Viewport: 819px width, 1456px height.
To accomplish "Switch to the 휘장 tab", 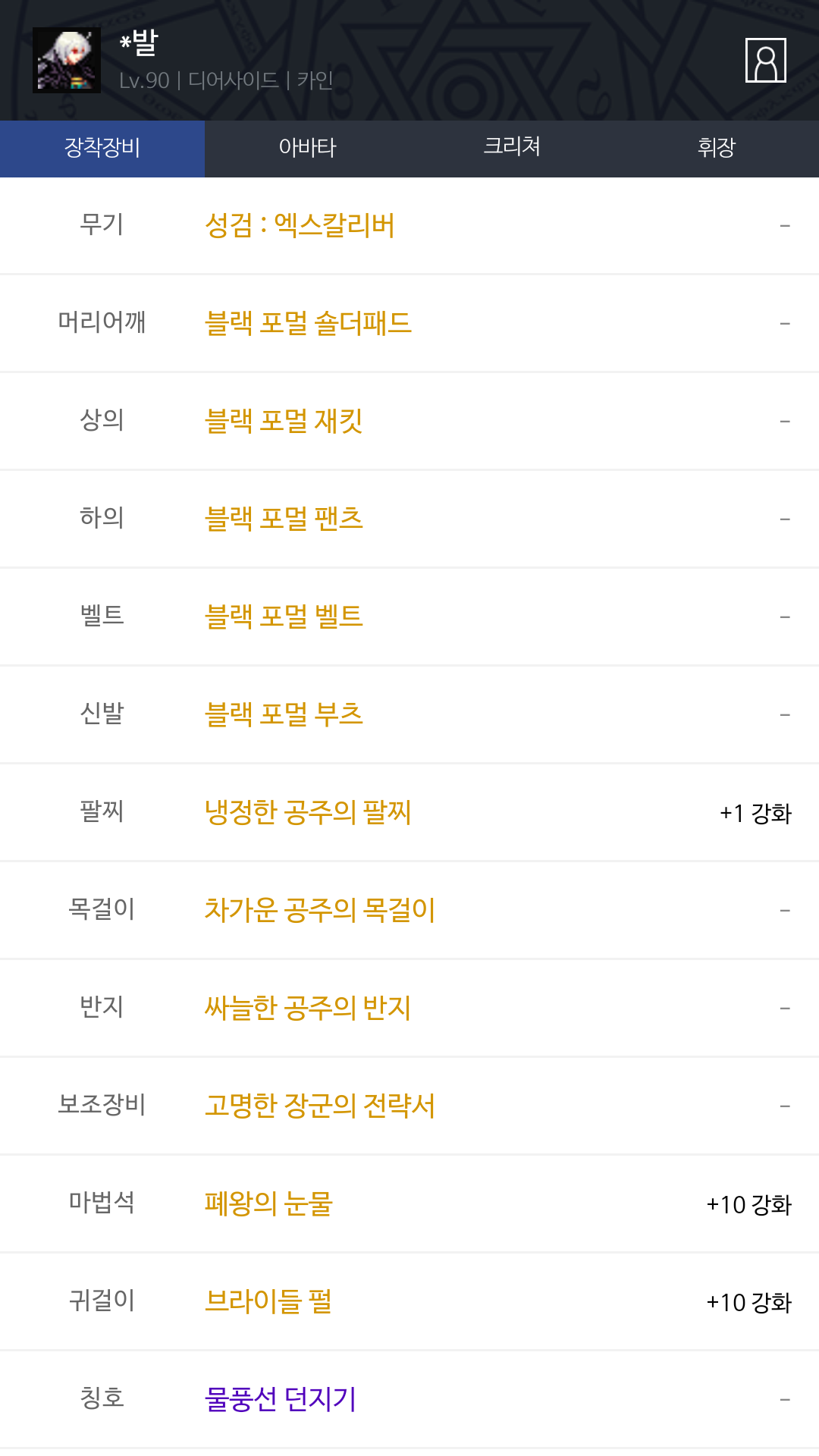I will (x=717, y=149).
